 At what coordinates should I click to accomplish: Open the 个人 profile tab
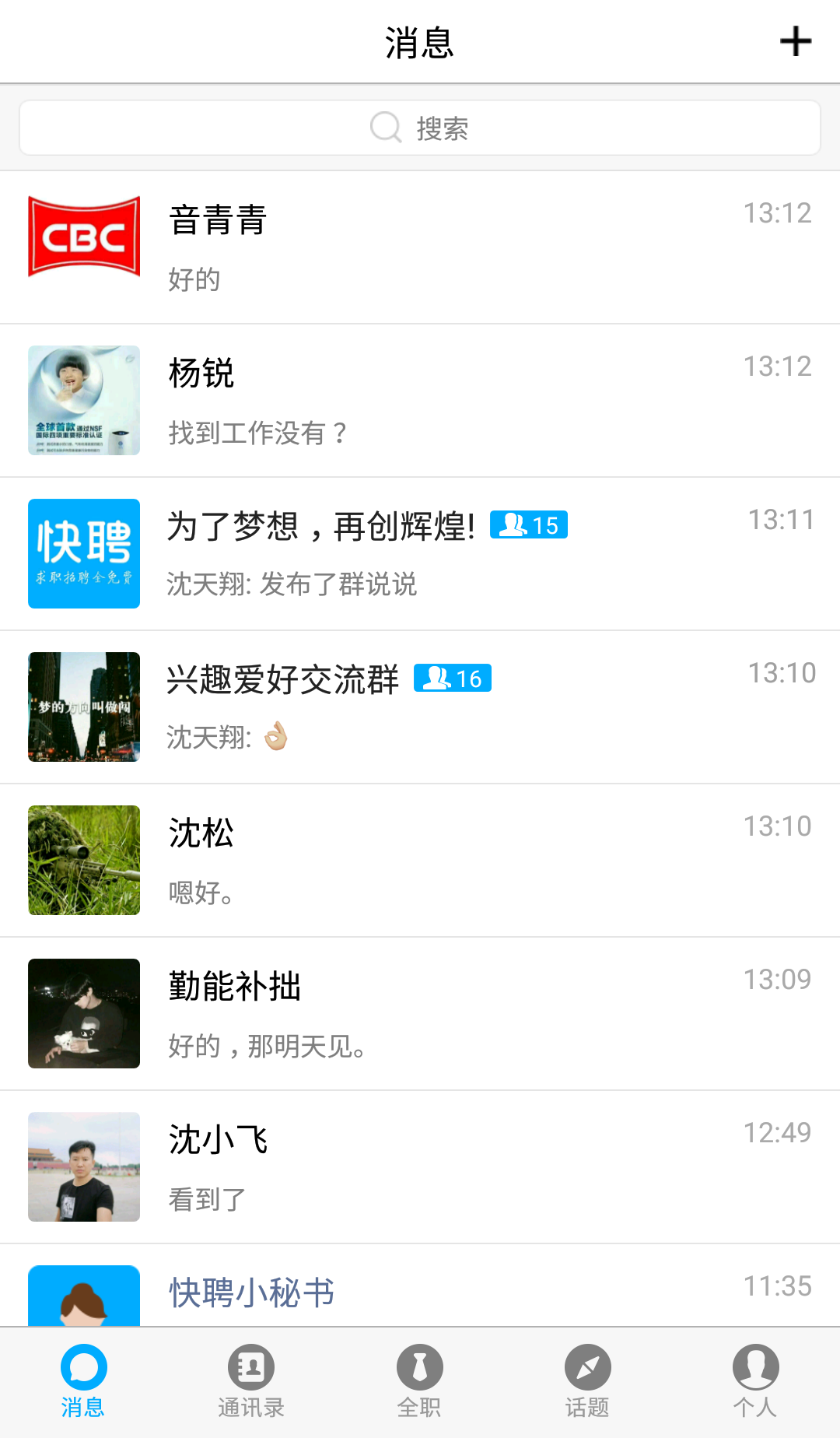pos(755,1382)
